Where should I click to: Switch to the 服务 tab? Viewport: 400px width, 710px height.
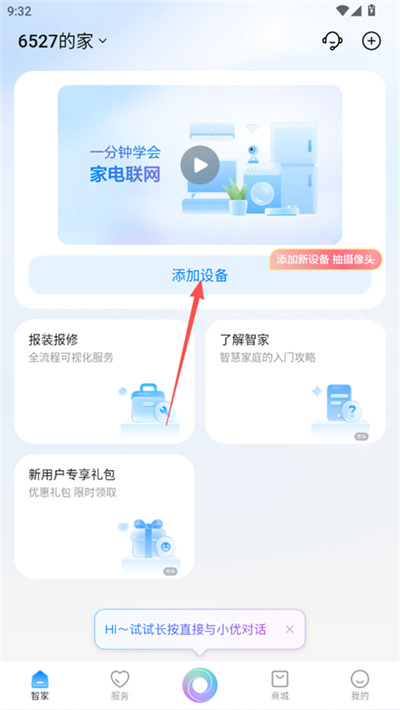click(120, 685)
